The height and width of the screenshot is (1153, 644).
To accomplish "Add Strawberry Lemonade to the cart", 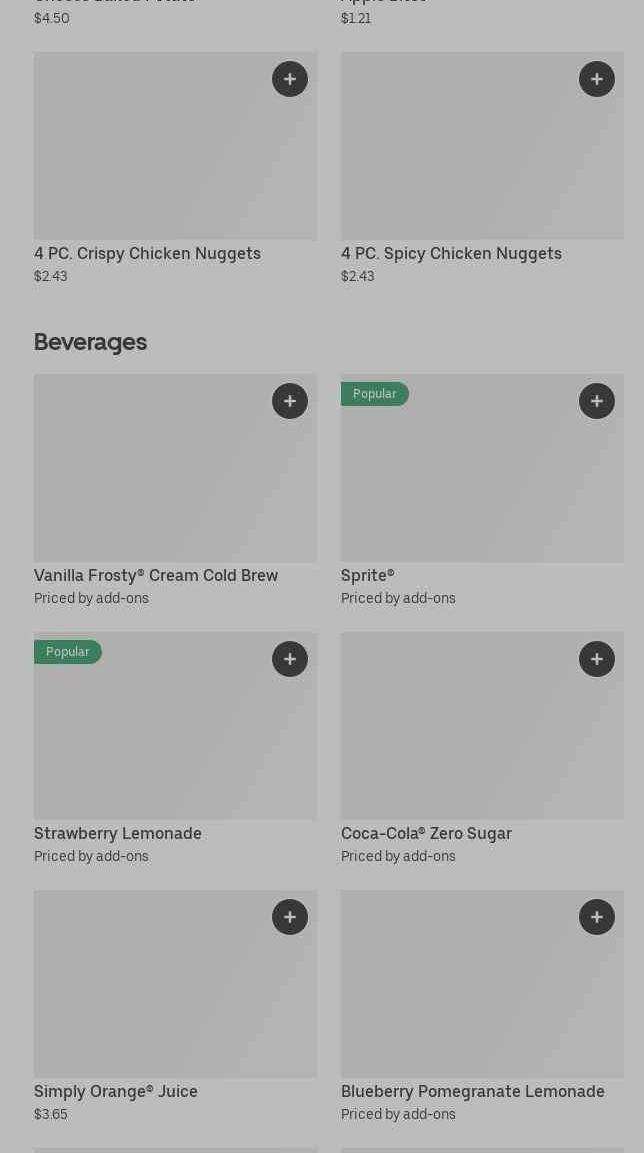I will pyautogui.click(x=290, y=659).
